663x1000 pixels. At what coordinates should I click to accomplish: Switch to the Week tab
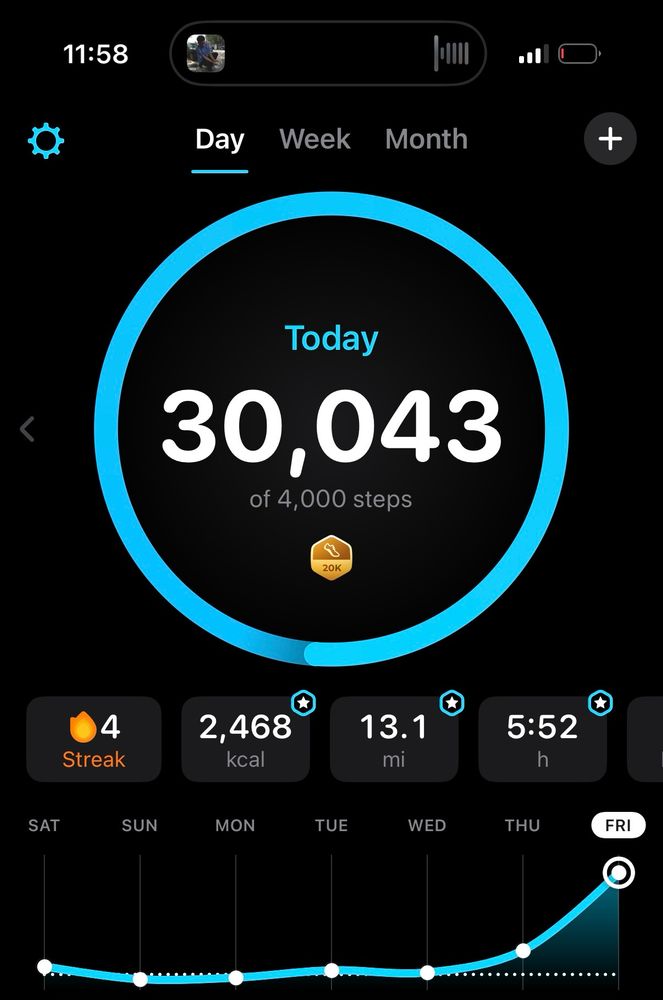coord(314,139)
